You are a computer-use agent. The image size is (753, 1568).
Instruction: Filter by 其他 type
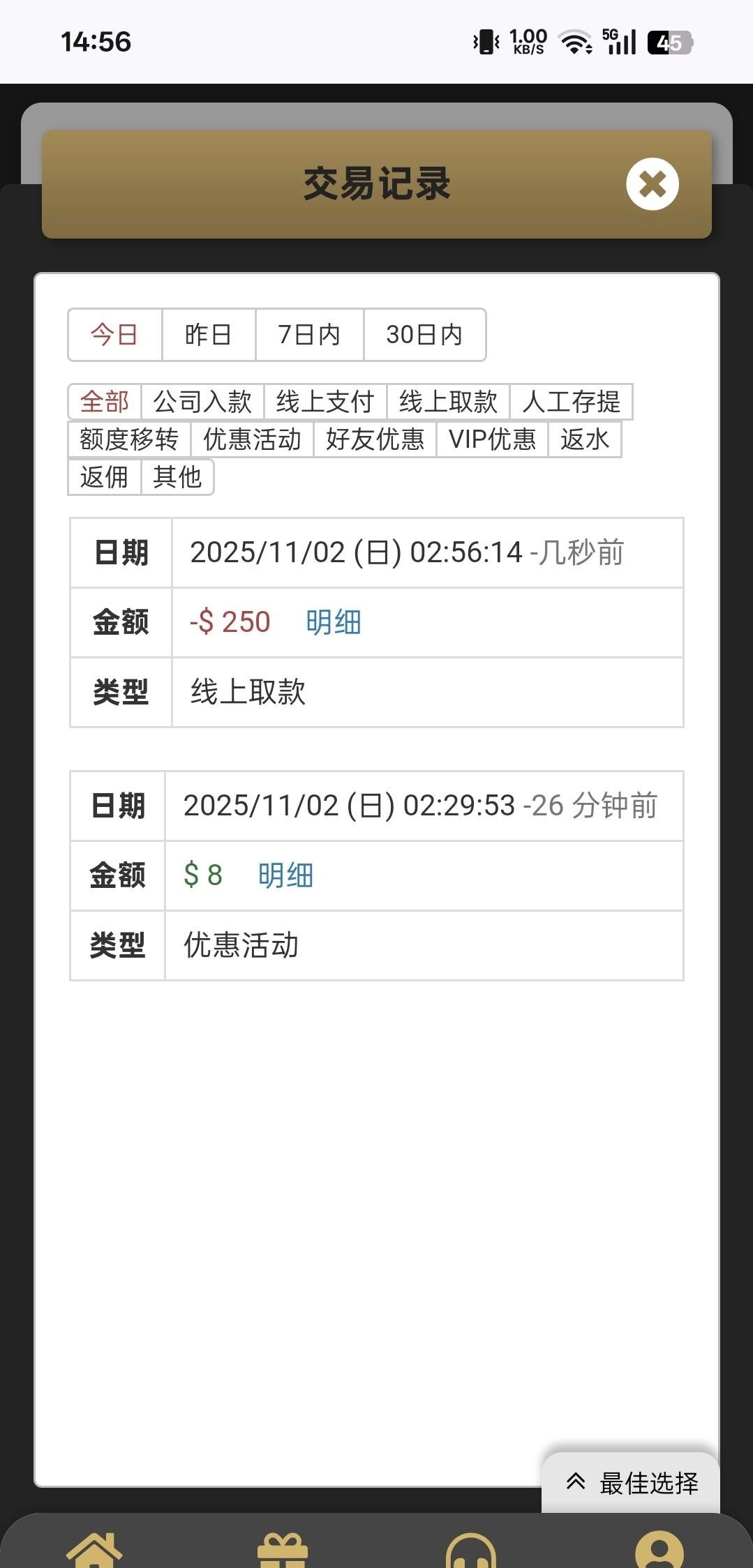177,477
